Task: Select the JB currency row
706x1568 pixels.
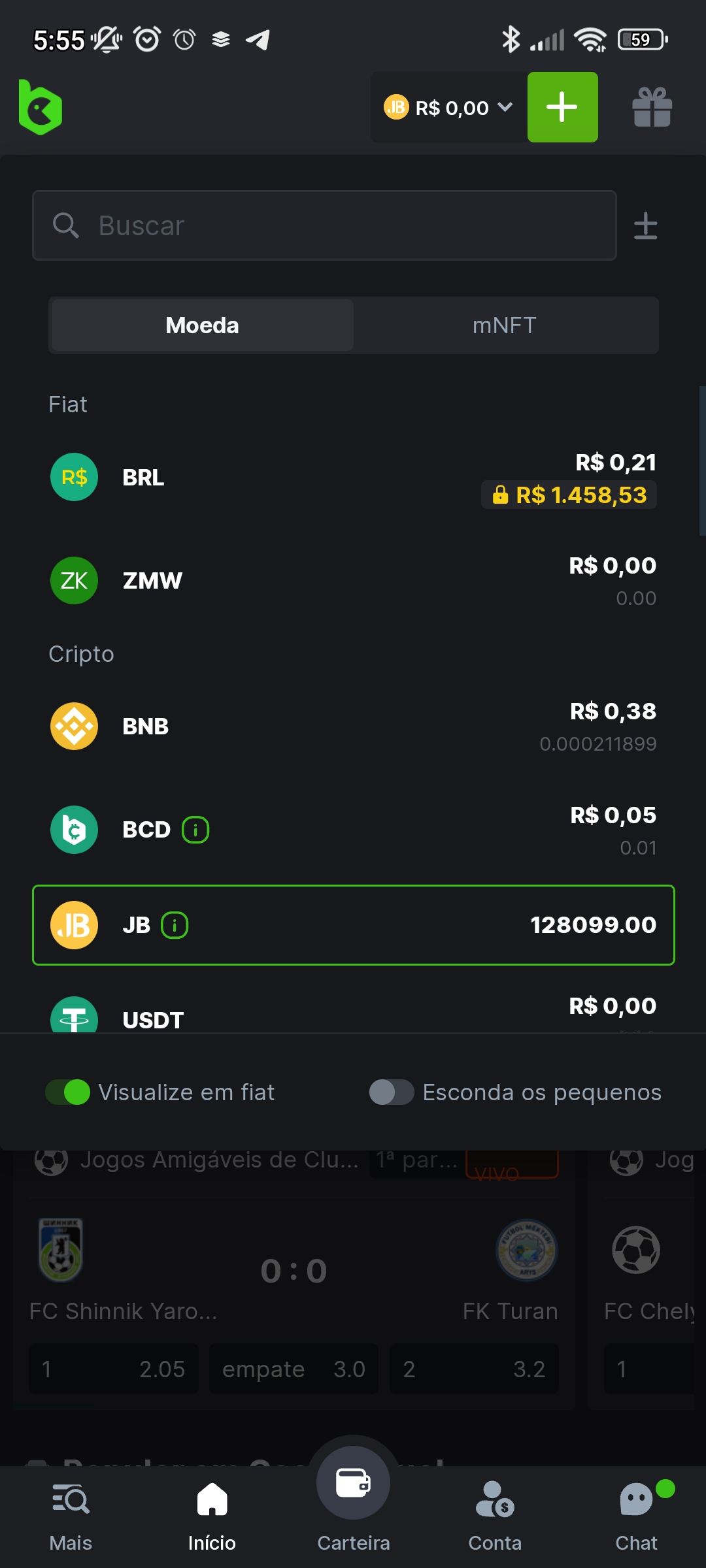Action: pyautogui.click(x=353, y=925)
